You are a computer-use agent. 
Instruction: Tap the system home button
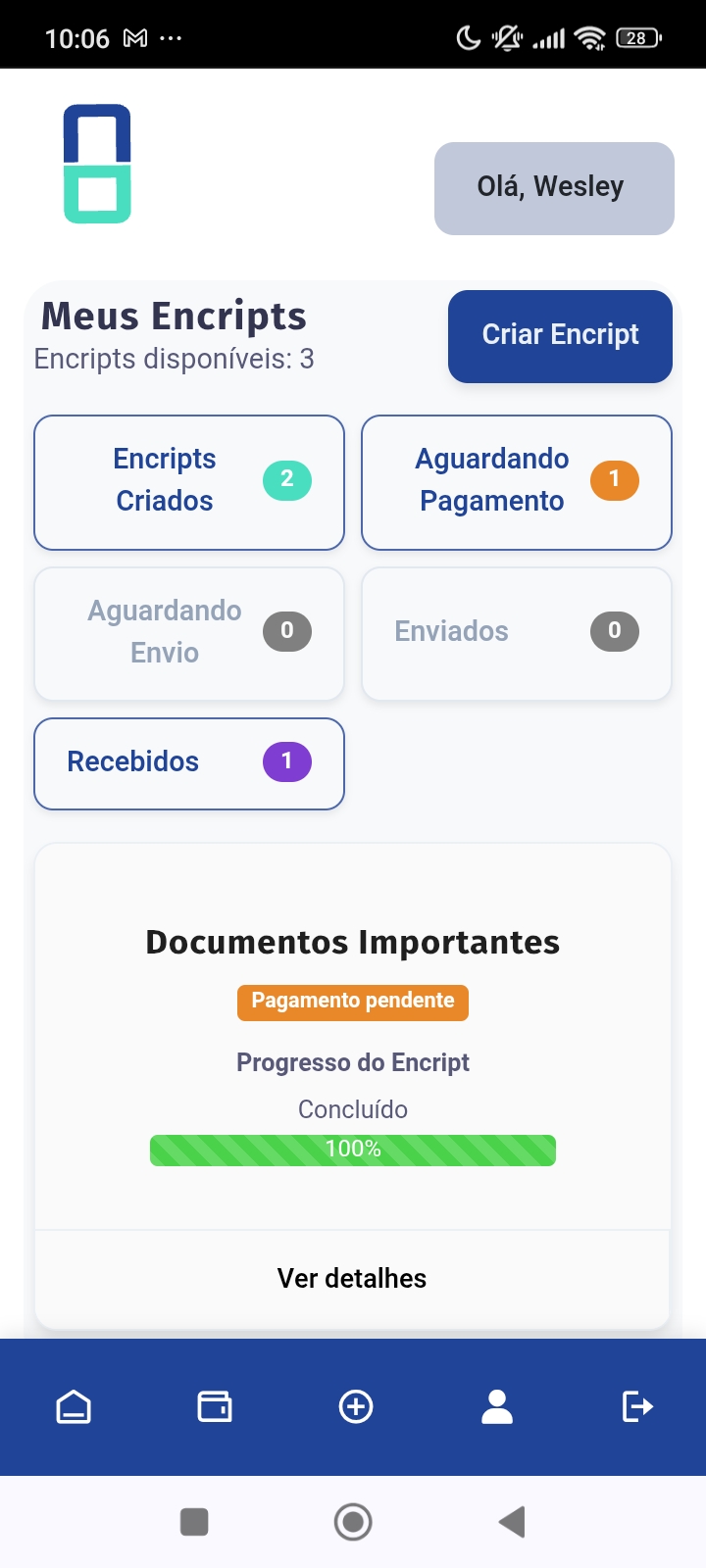[353, 1522]
